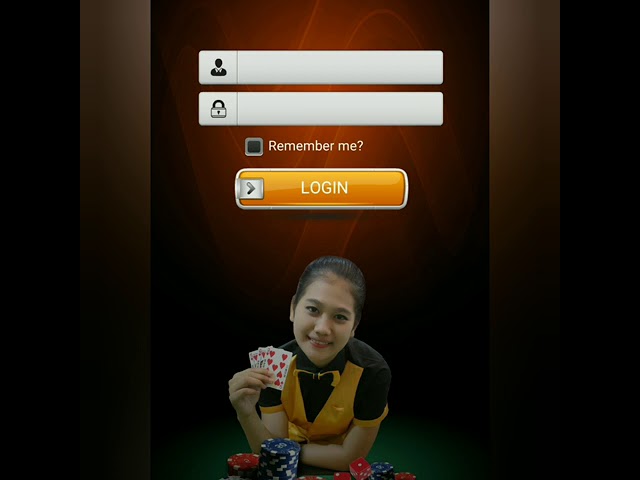Tap the orange LOGIN button
640x480 pixels.
pos(322,188)
